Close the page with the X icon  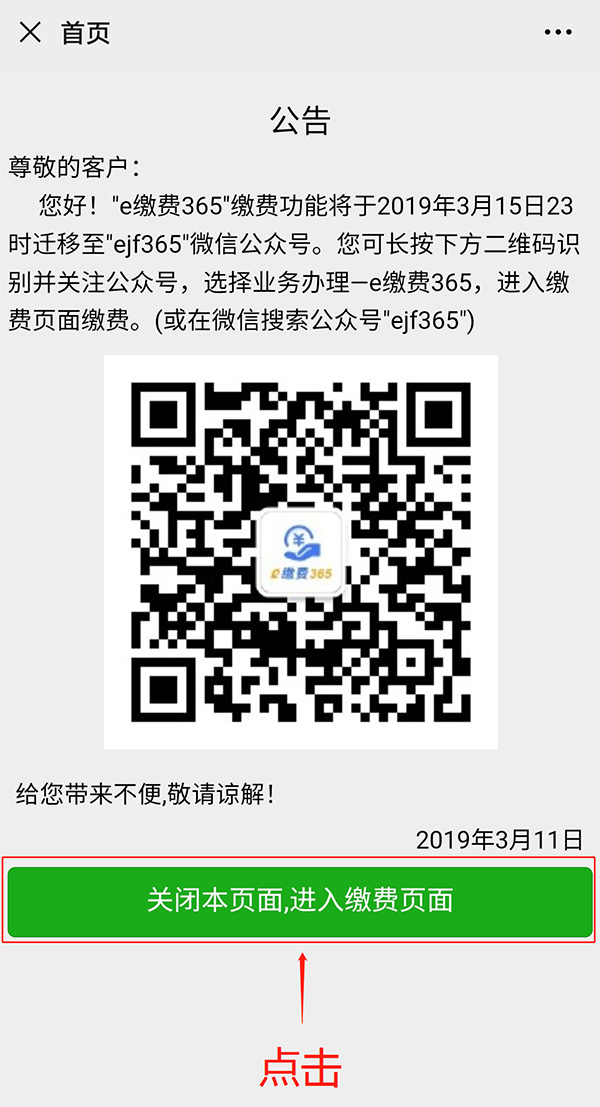click(x=30, y=32)
